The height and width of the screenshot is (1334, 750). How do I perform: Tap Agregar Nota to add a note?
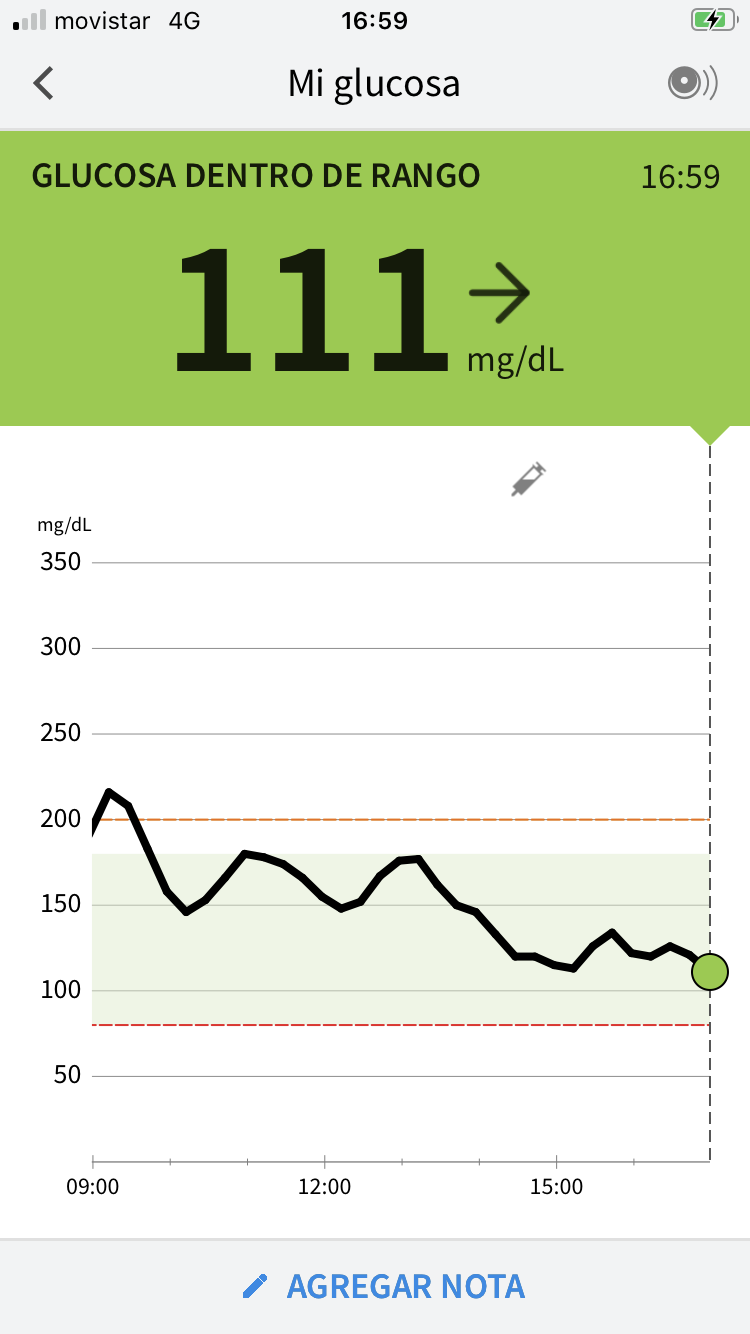[384, 1286]
